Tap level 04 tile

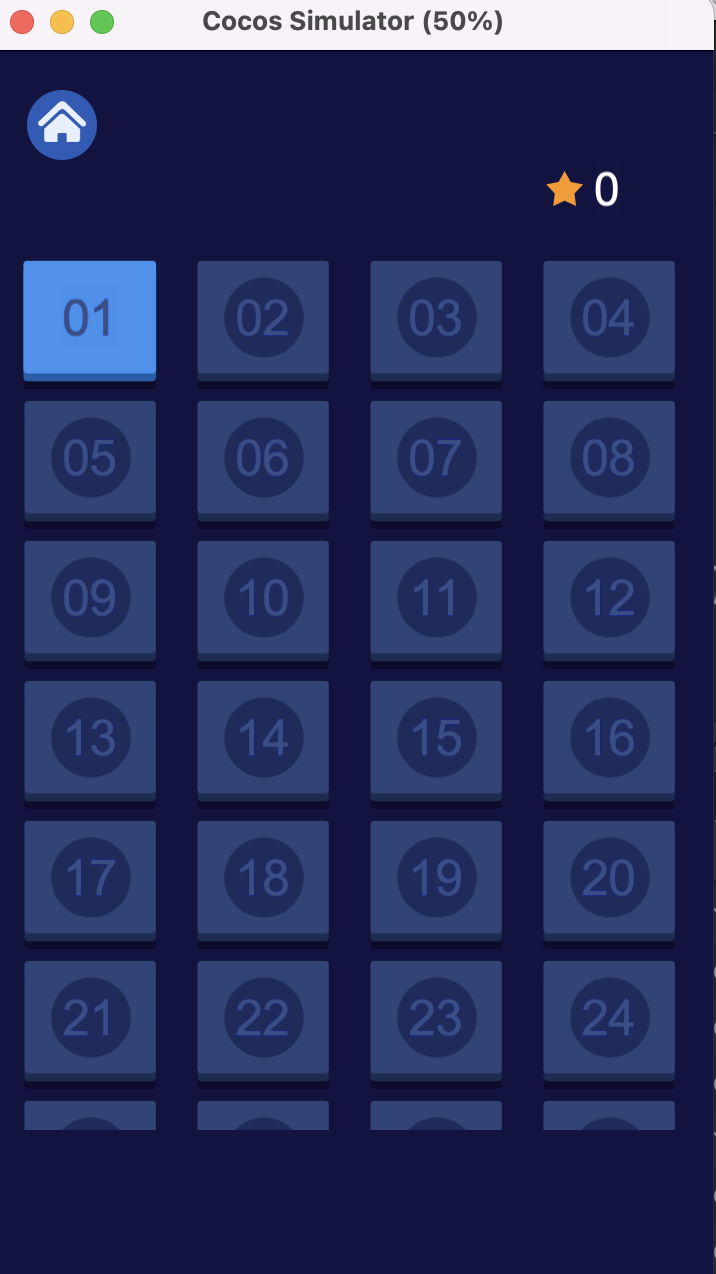tap(609, 319)
